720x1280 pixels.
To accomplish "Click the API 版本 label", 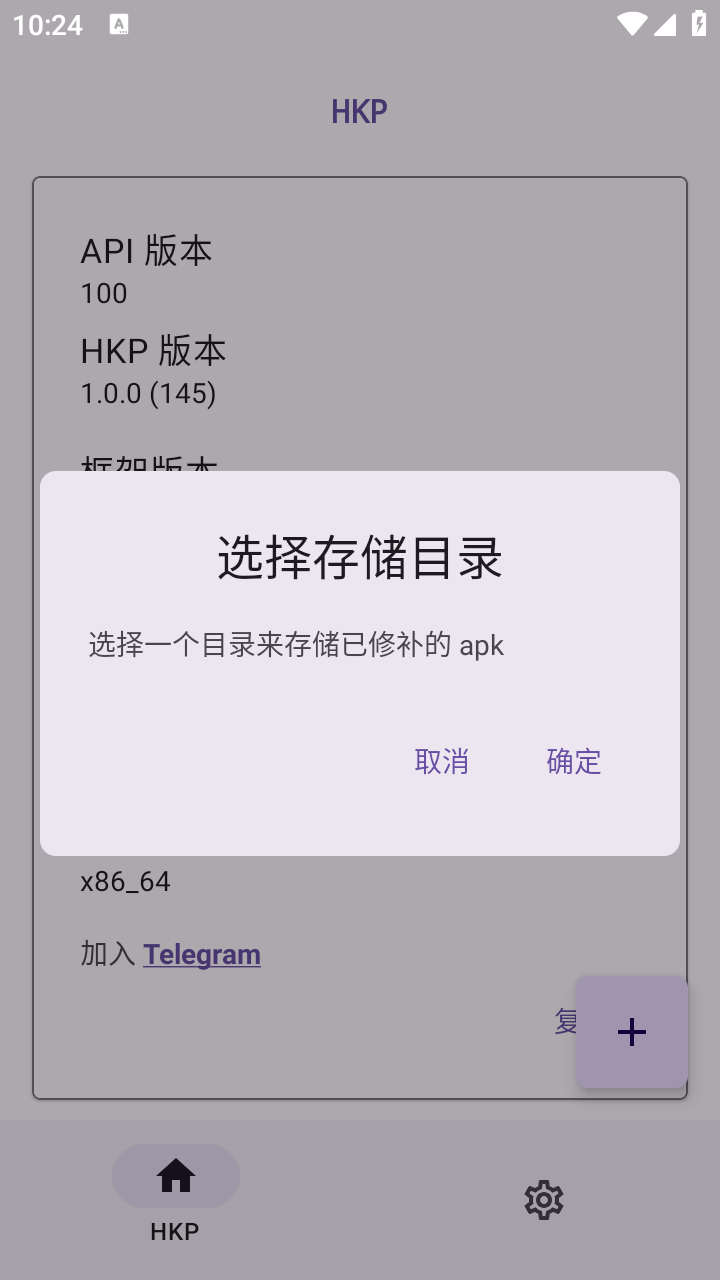I will point(146,251).
